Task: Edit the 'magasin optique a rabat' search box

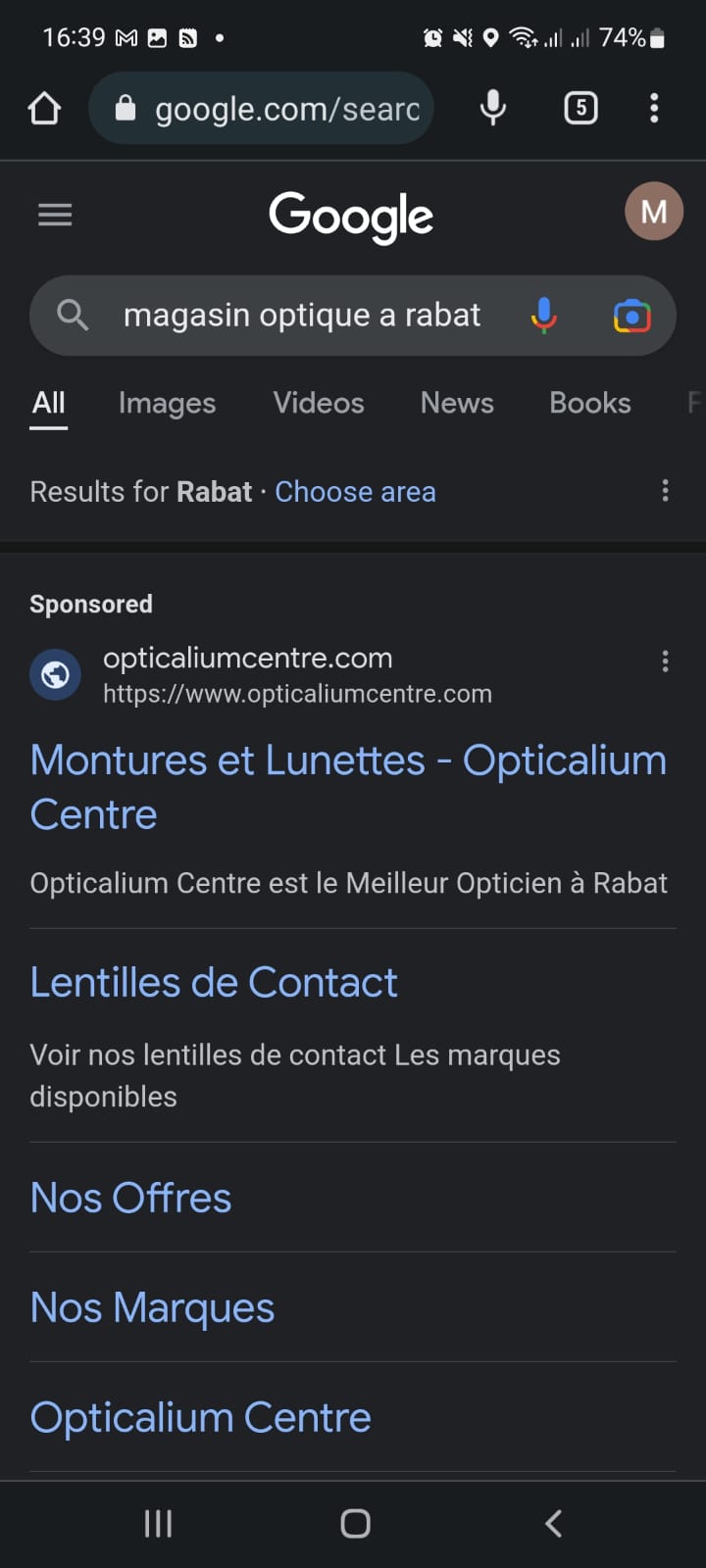Action: click(x=302, y=316)
